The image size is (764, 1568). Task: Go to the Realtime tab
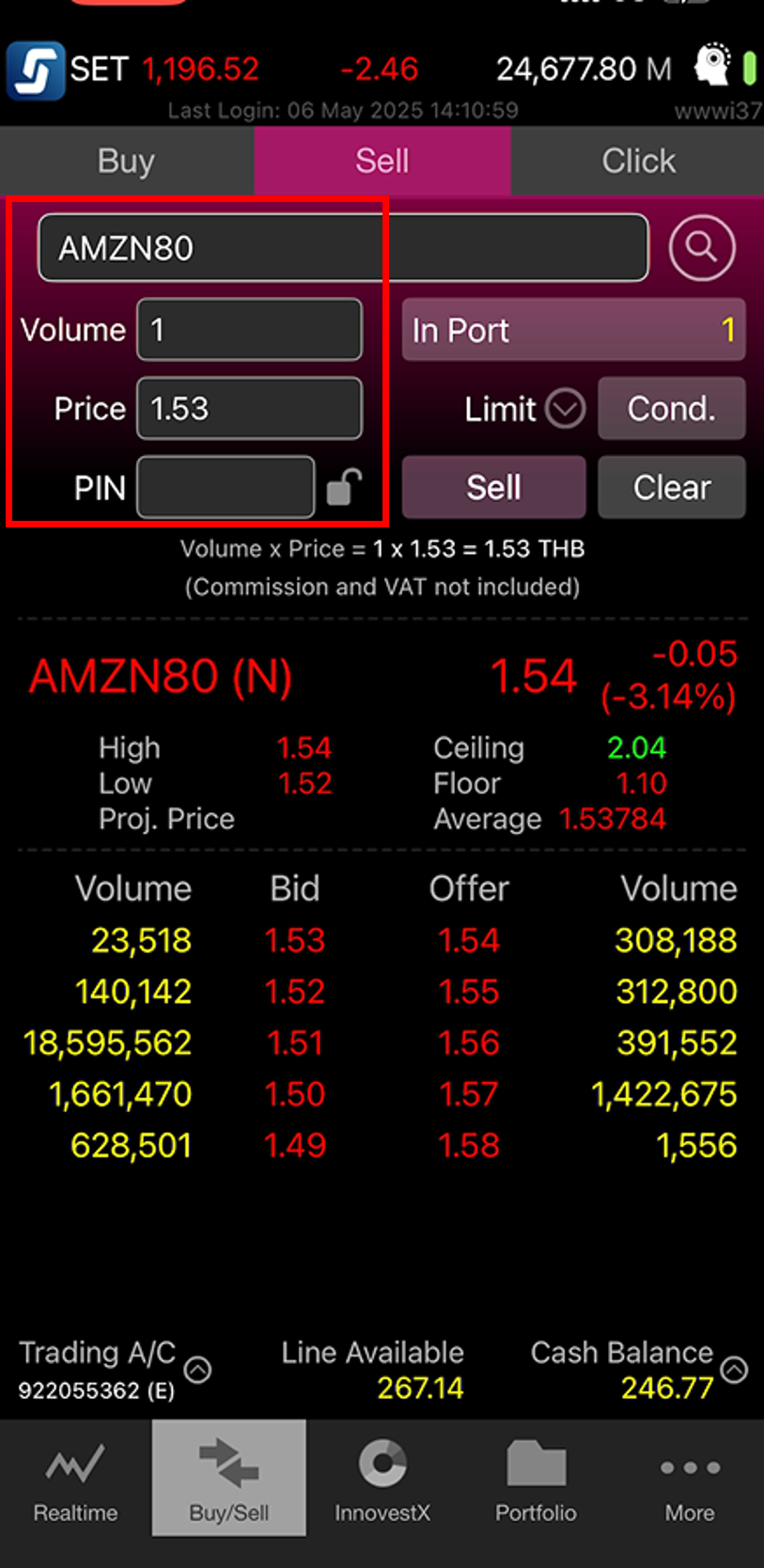click(x=76, y=1478)
